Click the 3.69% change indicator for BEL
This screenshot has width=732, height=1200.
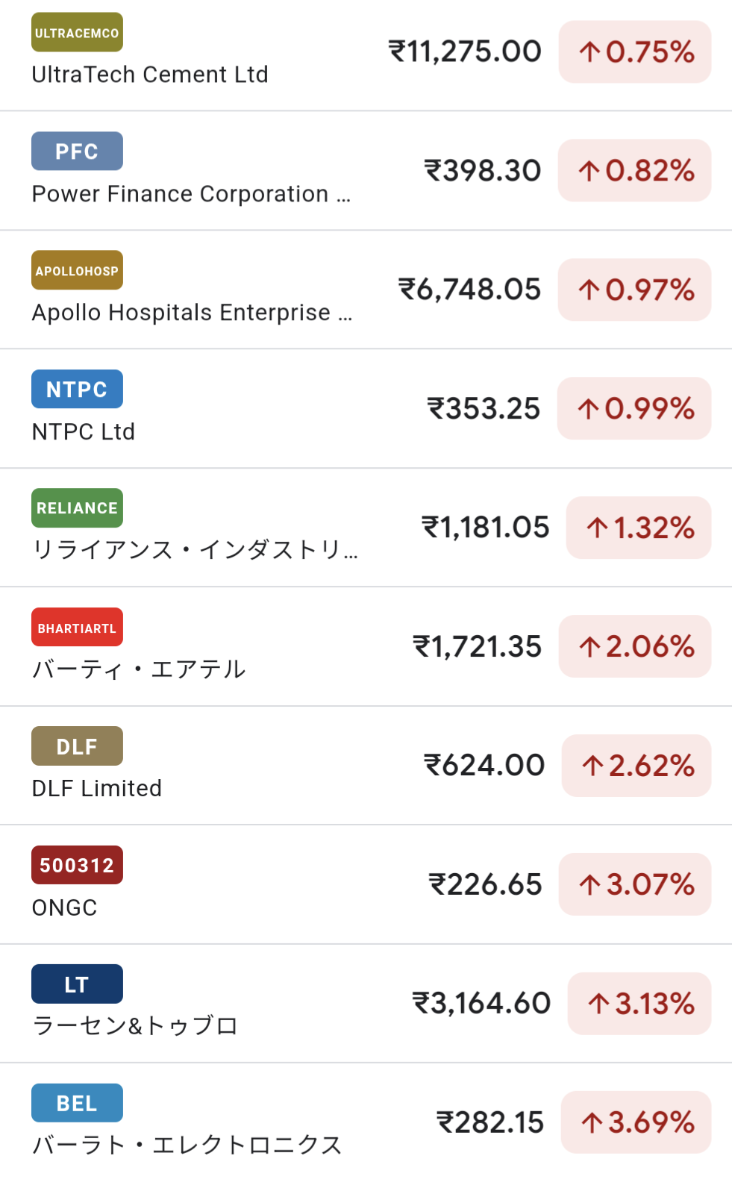tap(639, 1122)
